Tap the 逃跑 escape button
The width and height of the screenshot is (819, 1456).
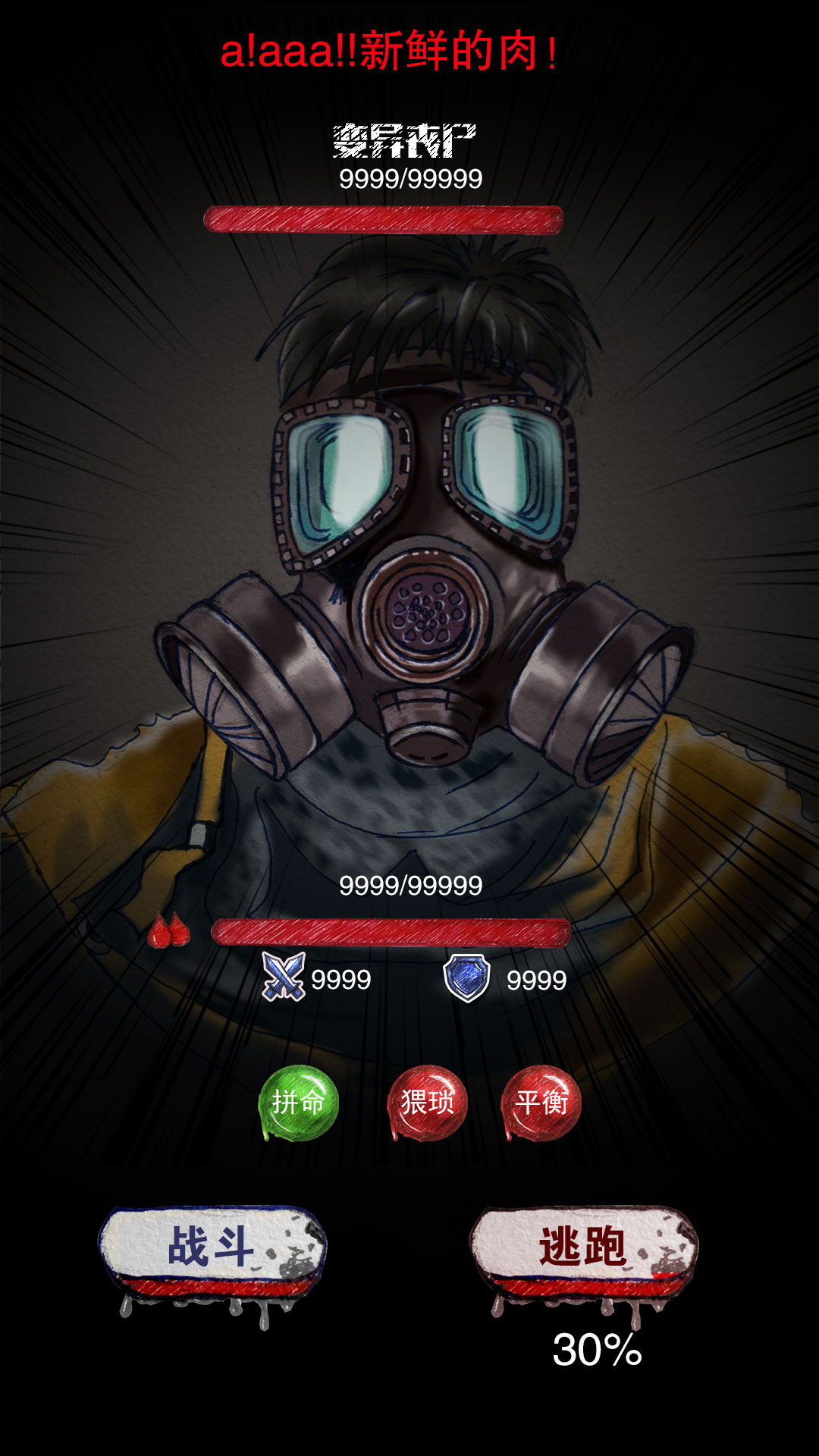pos(583,1247)
